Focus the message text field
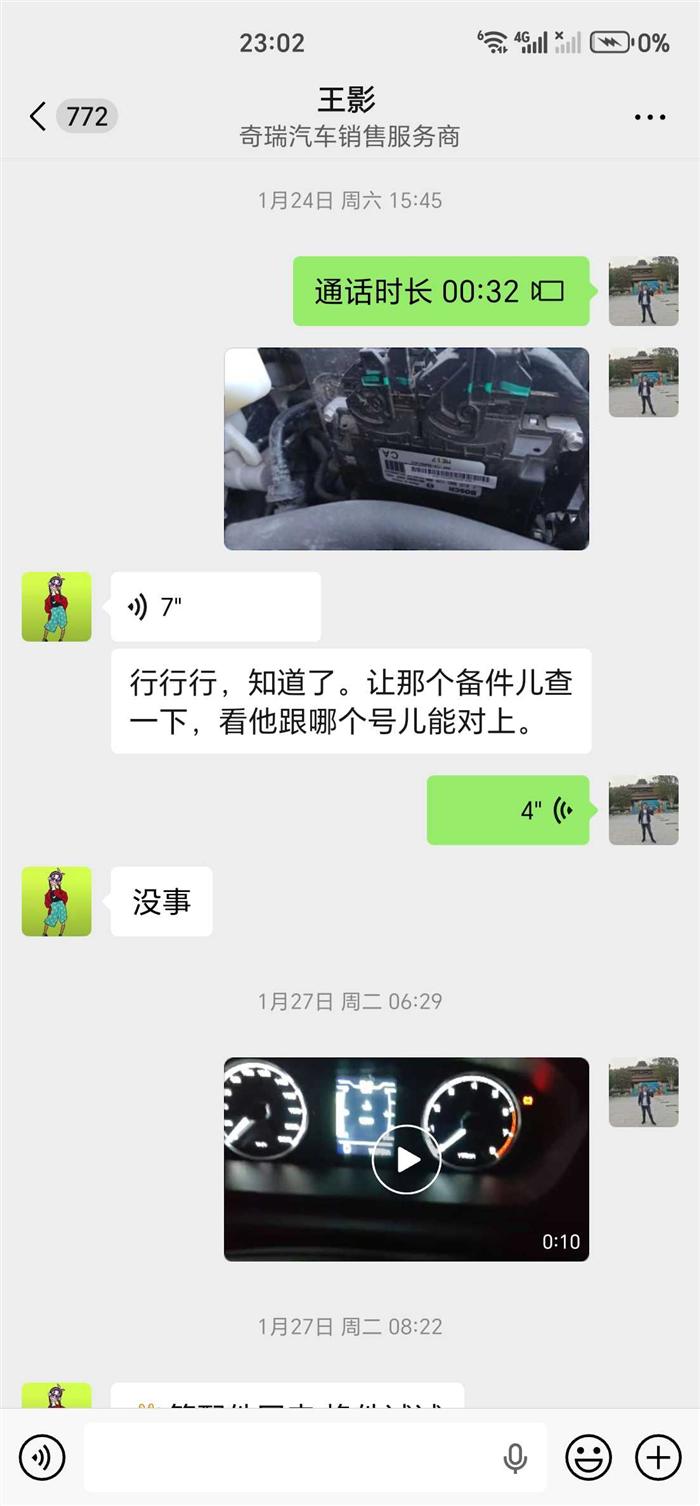Screen dimensions: 700x1506 290,1457
